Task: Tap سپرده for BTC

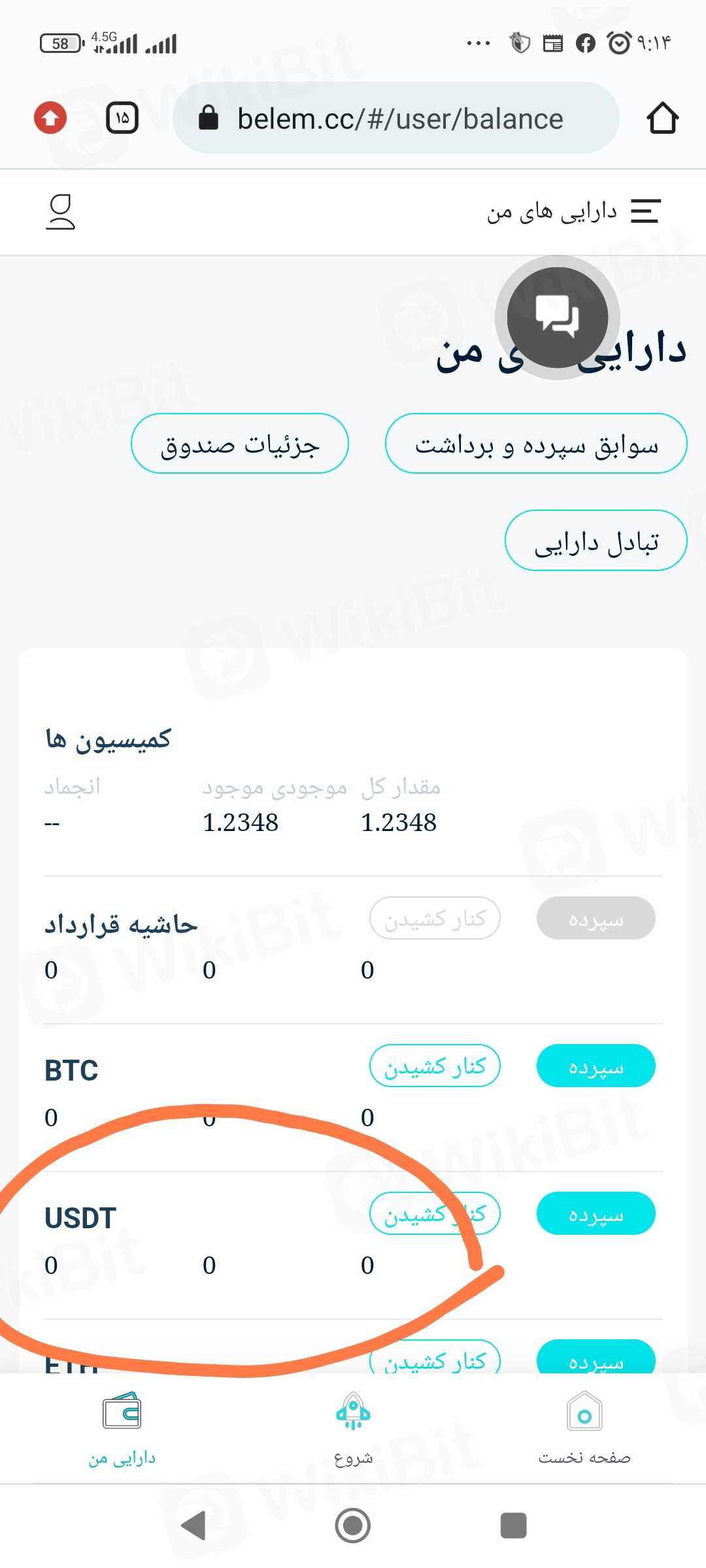Action: [x=596, y=1066]
